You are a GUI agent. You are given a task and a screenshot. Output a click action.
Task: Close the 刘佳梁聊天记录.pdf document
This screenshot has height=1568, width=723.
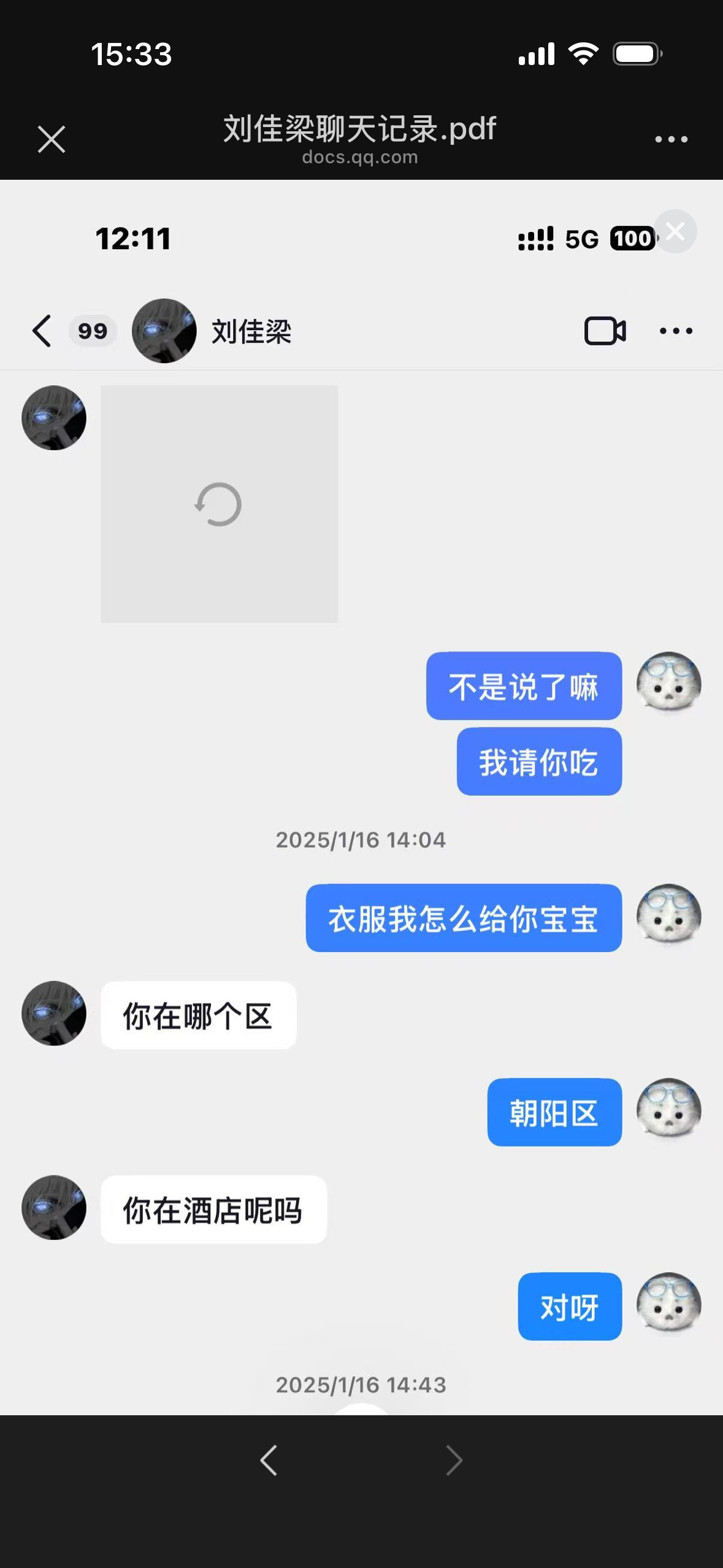(52, 139)
